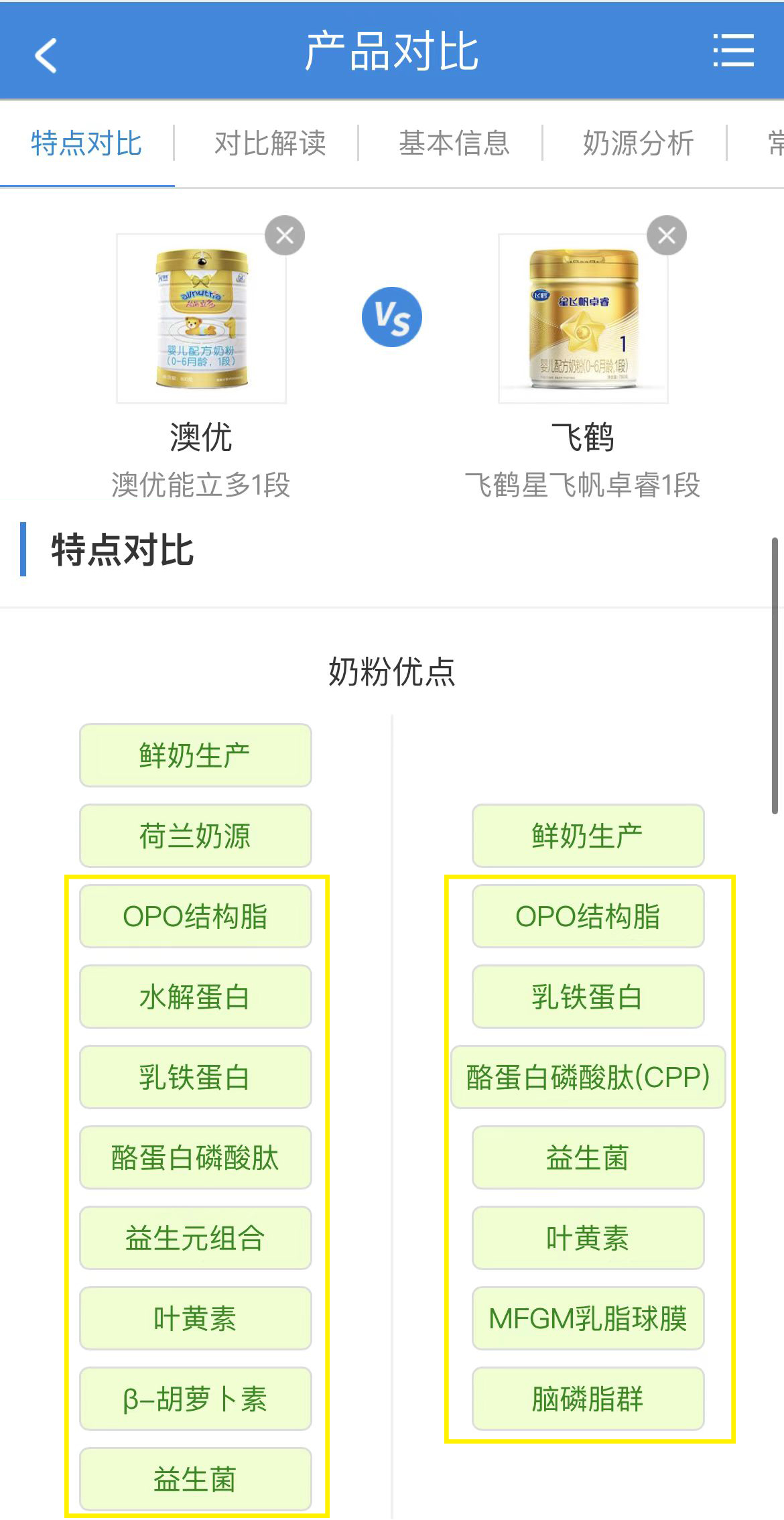Viewport: 784px width, 1520px height.
Task: Tap the 水解蛋白 tag
Action: [x=195, y=997]
